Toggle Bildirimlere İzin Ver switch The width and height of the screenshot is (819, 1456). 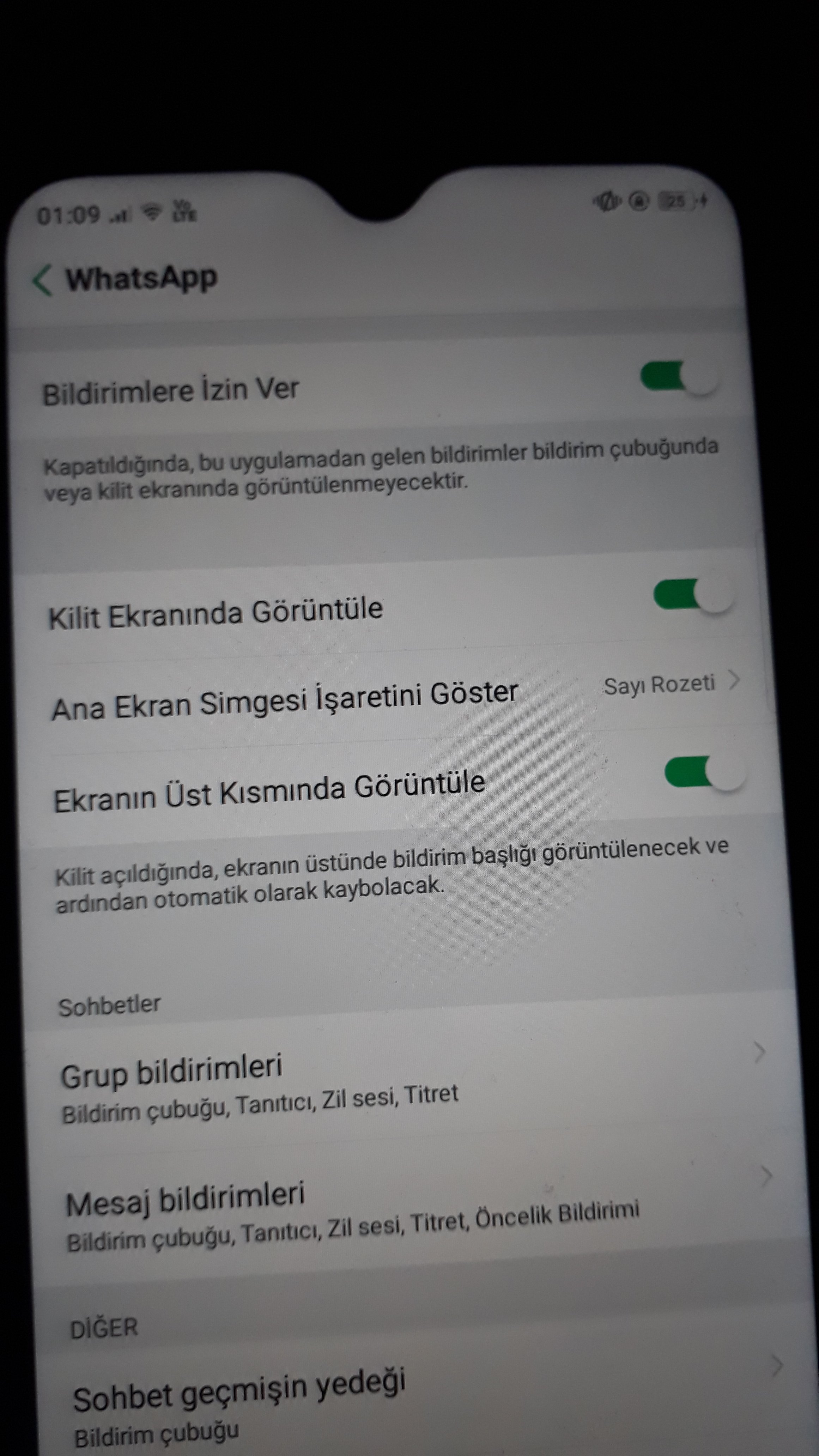(679, 377)
